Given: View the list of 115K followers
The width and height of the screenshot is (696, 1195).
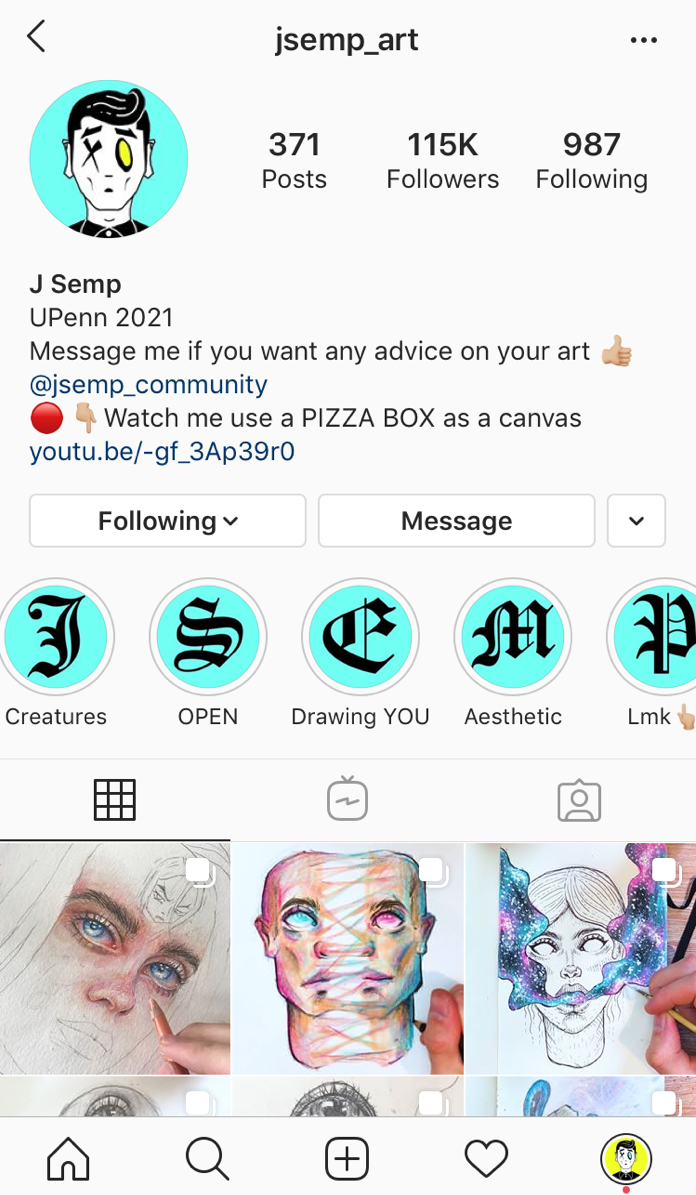Looking at the screenshot, I should [442, 160].
